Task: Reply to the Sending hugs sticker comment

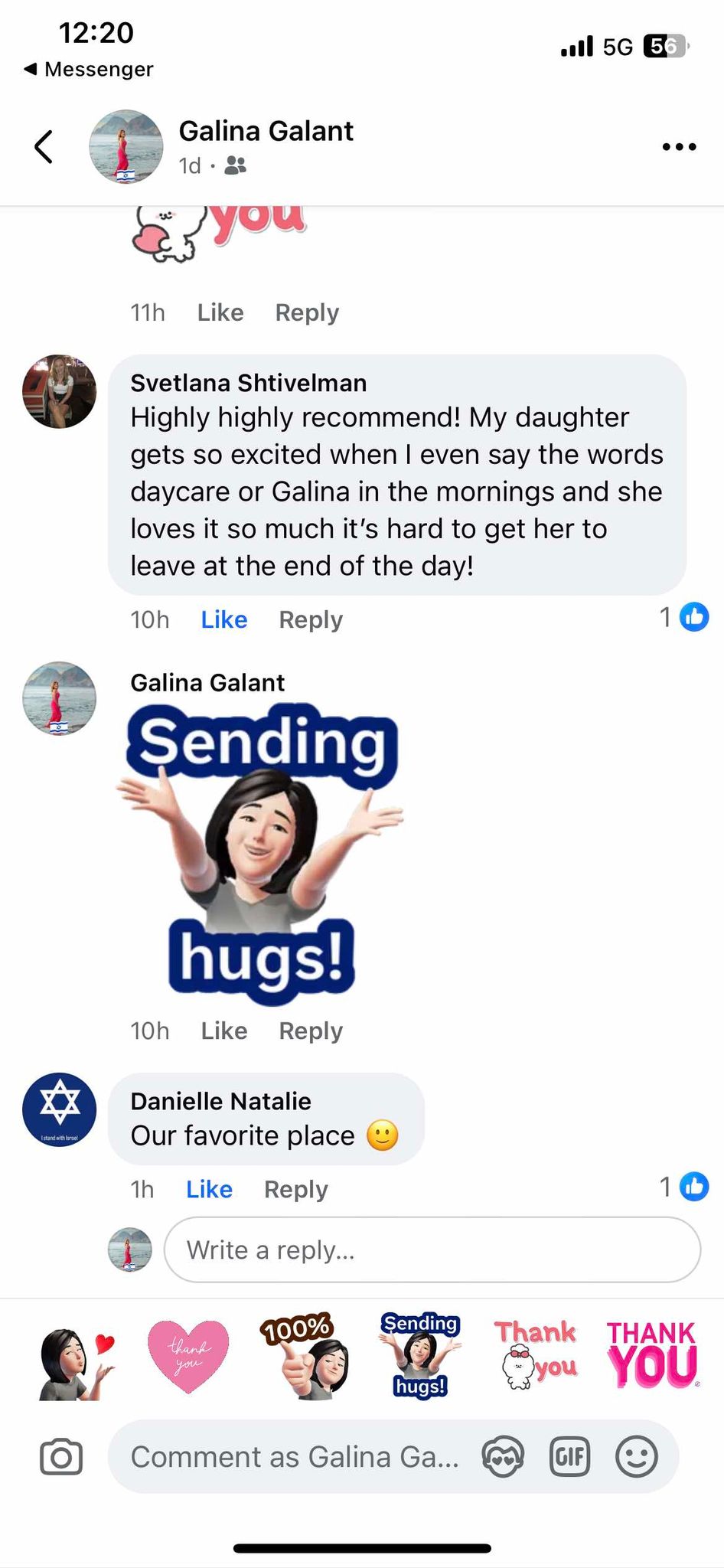Action: click(310, 1031)
